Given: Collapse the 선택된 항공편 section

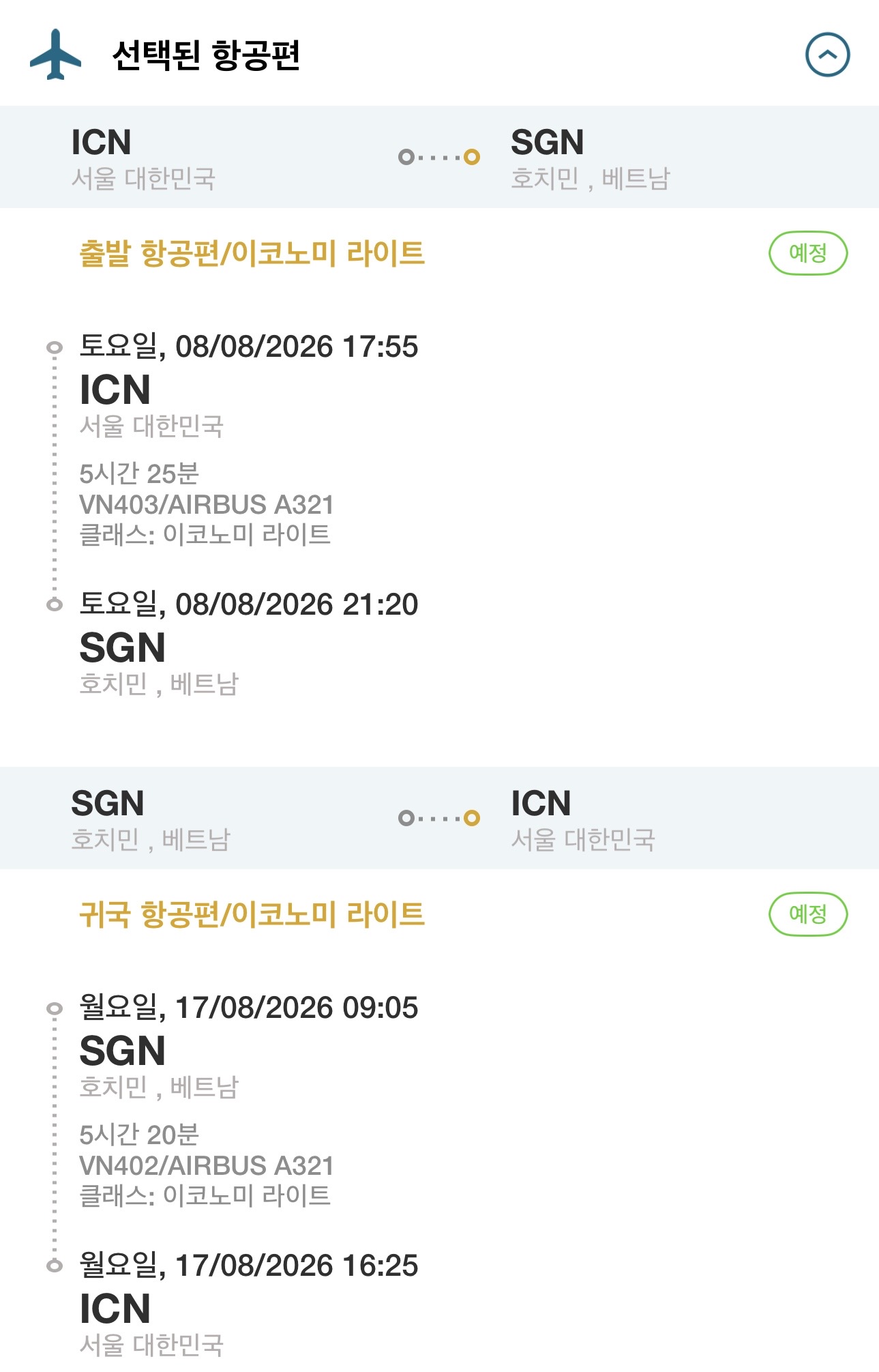Looking at the screenshot, I should click(x=827, y=55).
